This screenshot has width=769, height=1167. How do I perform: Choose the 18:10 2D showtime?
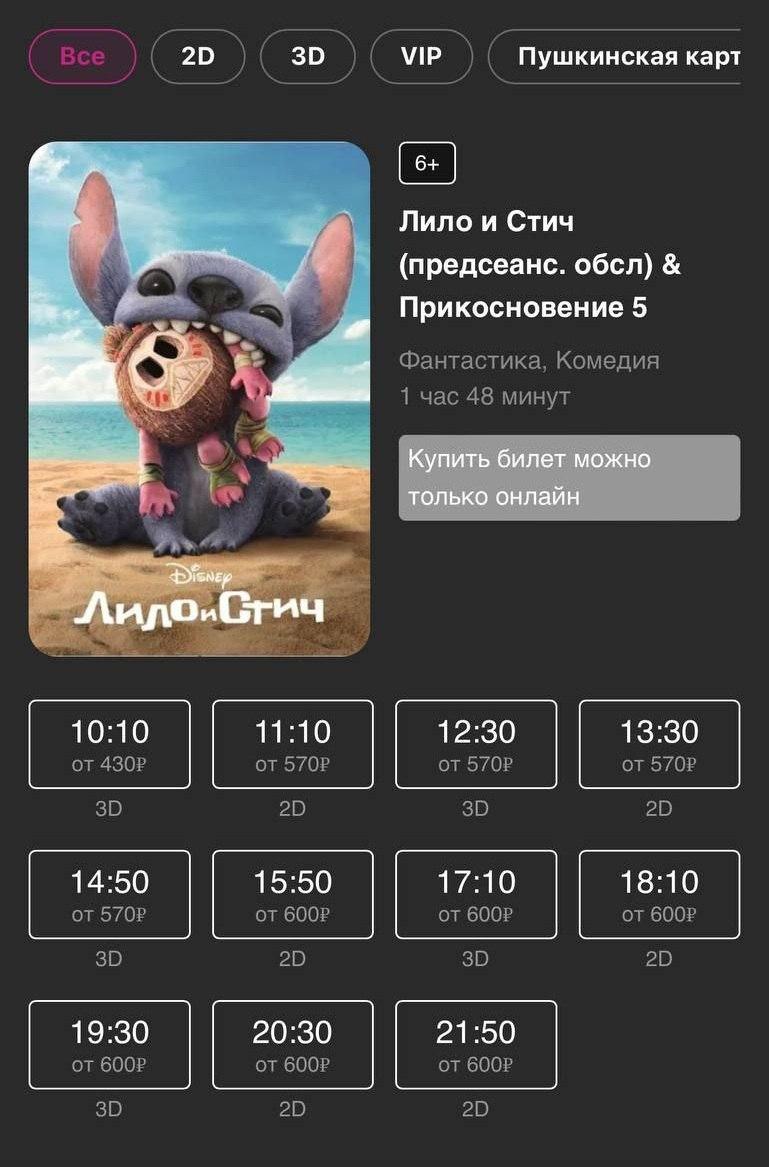pyautogui.click(x=659, y=895)
